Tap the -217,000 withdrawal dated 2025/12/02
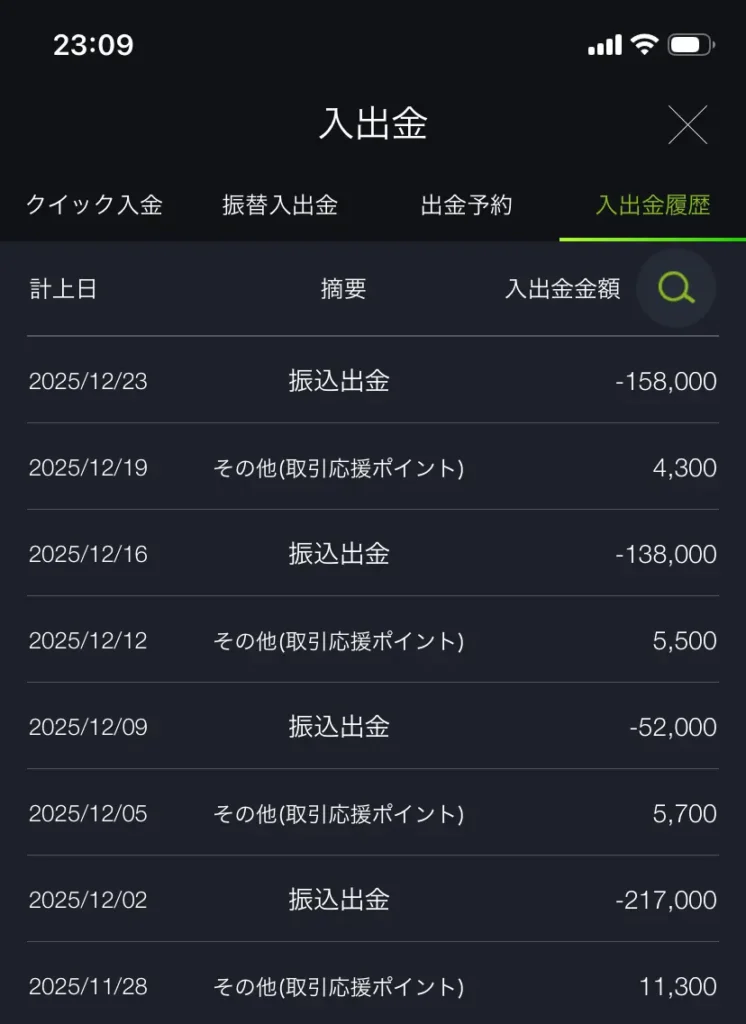Image resolution: width=746 pixels, height=1024 pixels. 373,900
